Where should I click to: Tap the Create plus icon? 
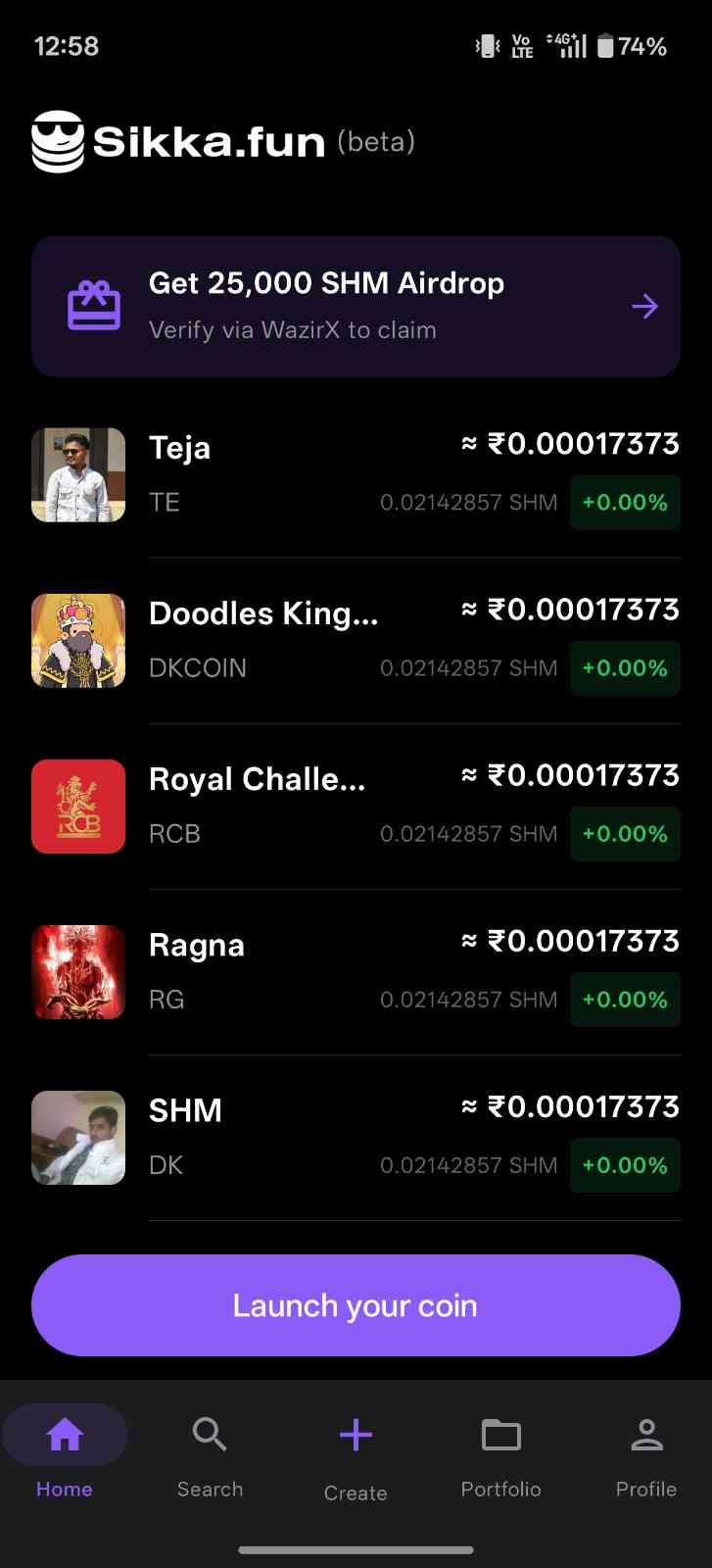[x=355, y=1434]
